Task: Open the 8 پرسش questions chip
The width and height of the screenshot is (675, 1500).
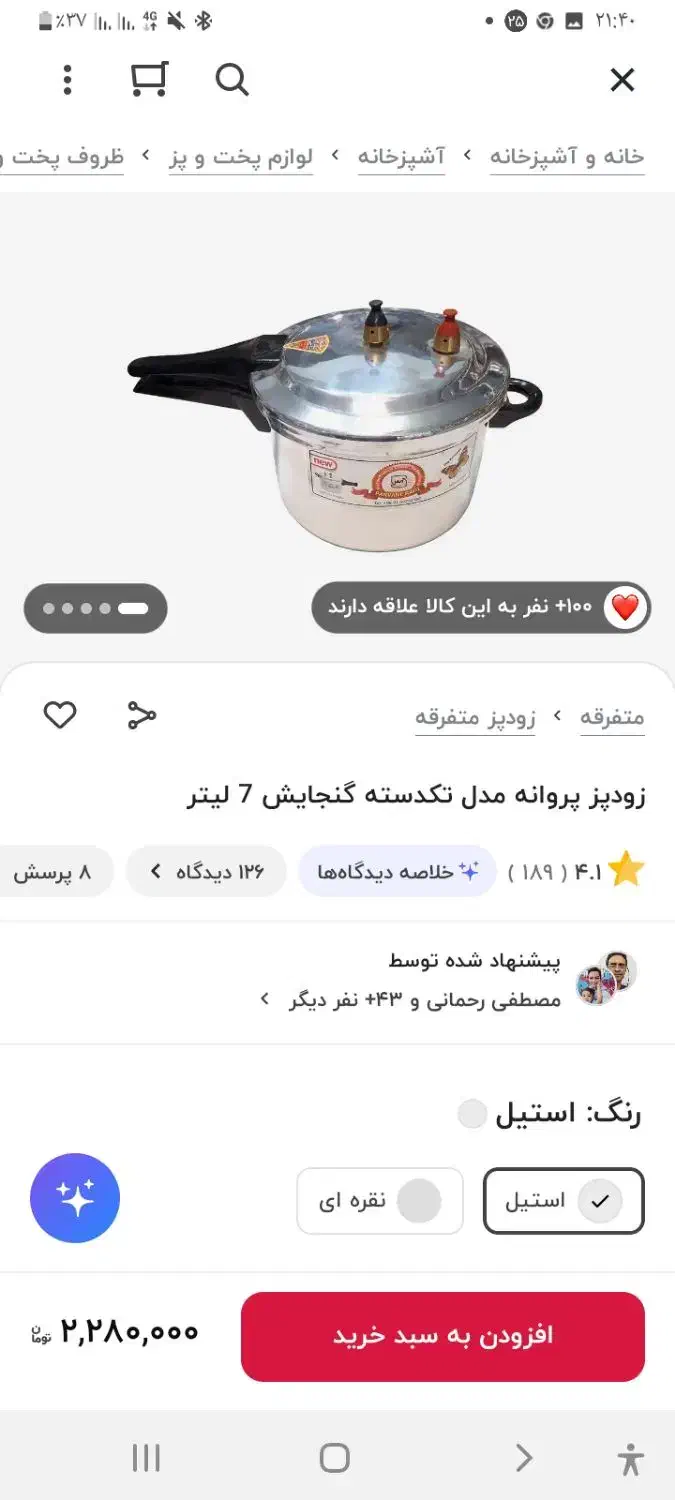Action: point(55,872)
